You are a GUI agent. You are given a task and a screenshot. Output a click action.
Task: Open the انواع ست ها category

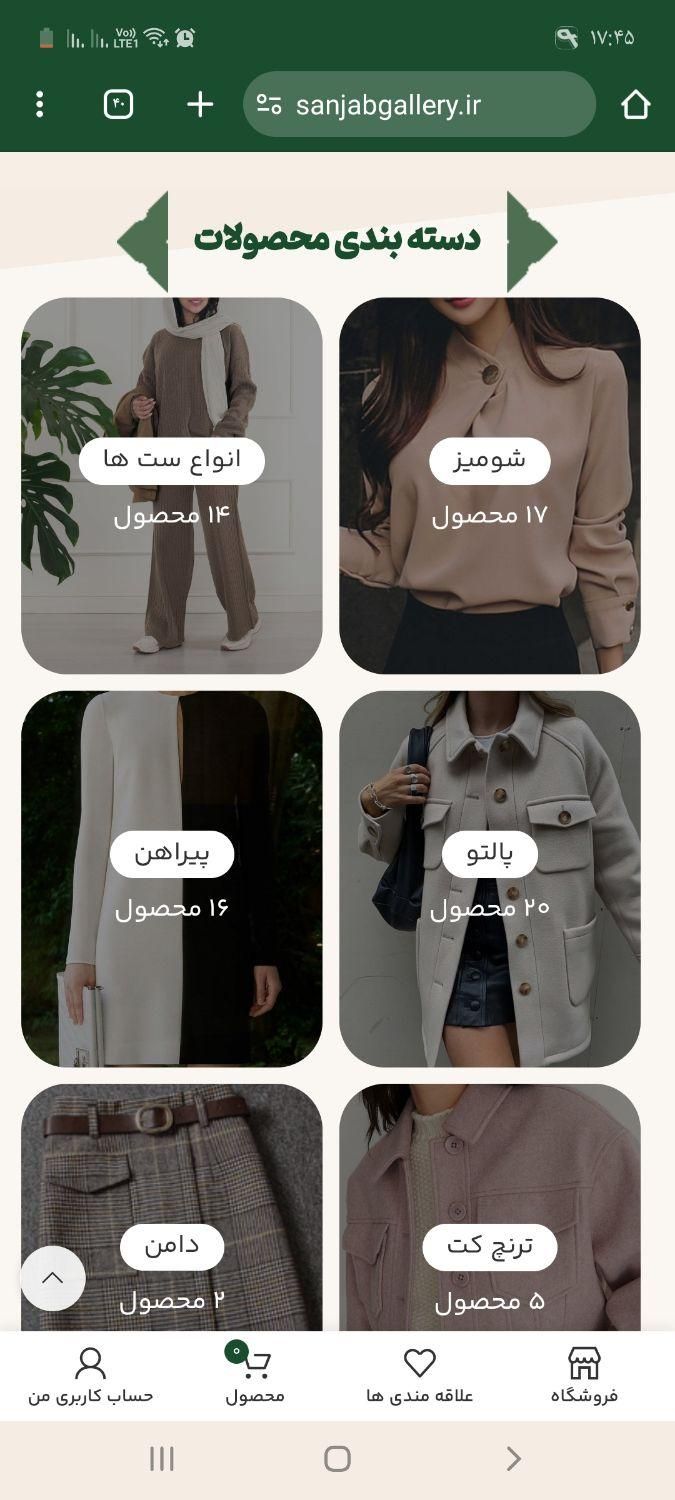pos(171,485)
